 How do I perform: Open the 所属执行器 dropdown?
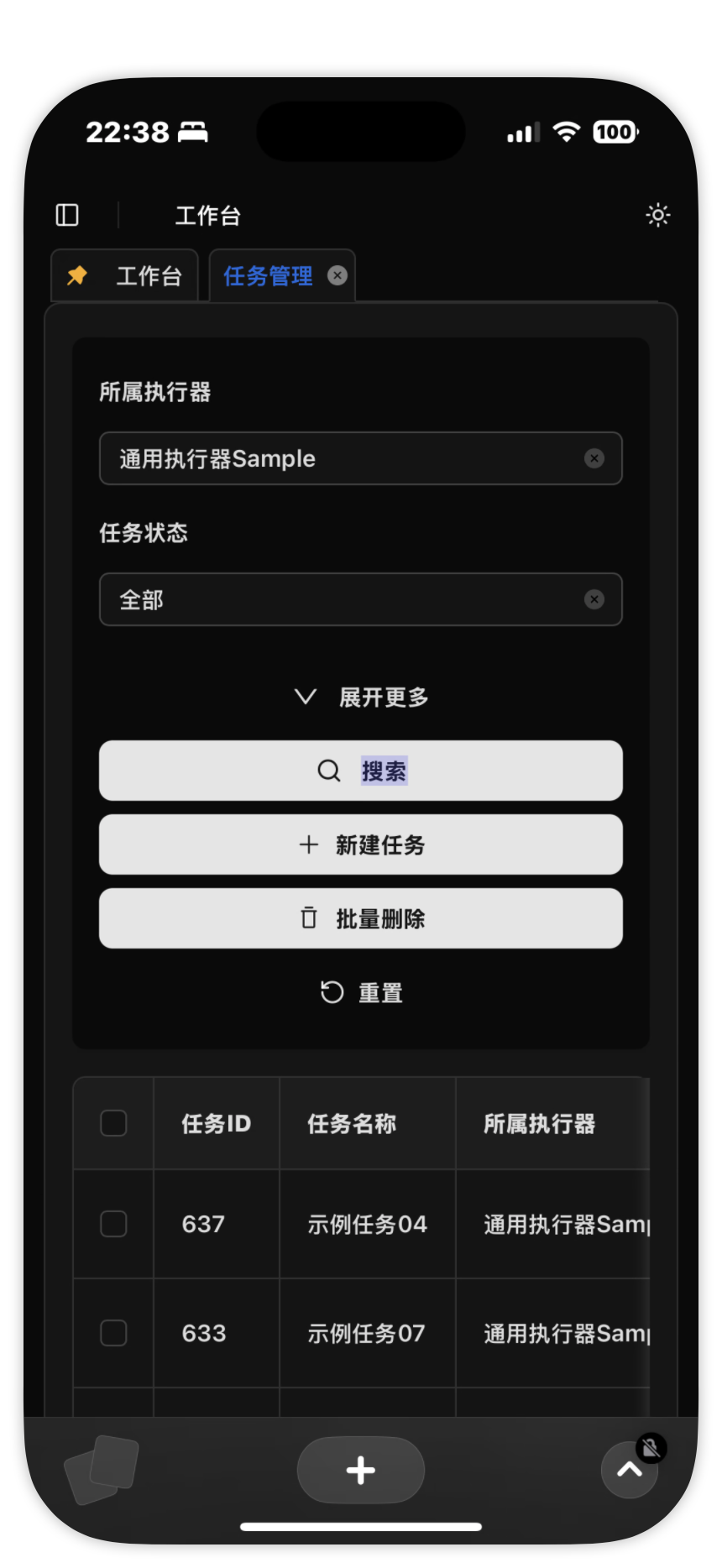(360, 458)
